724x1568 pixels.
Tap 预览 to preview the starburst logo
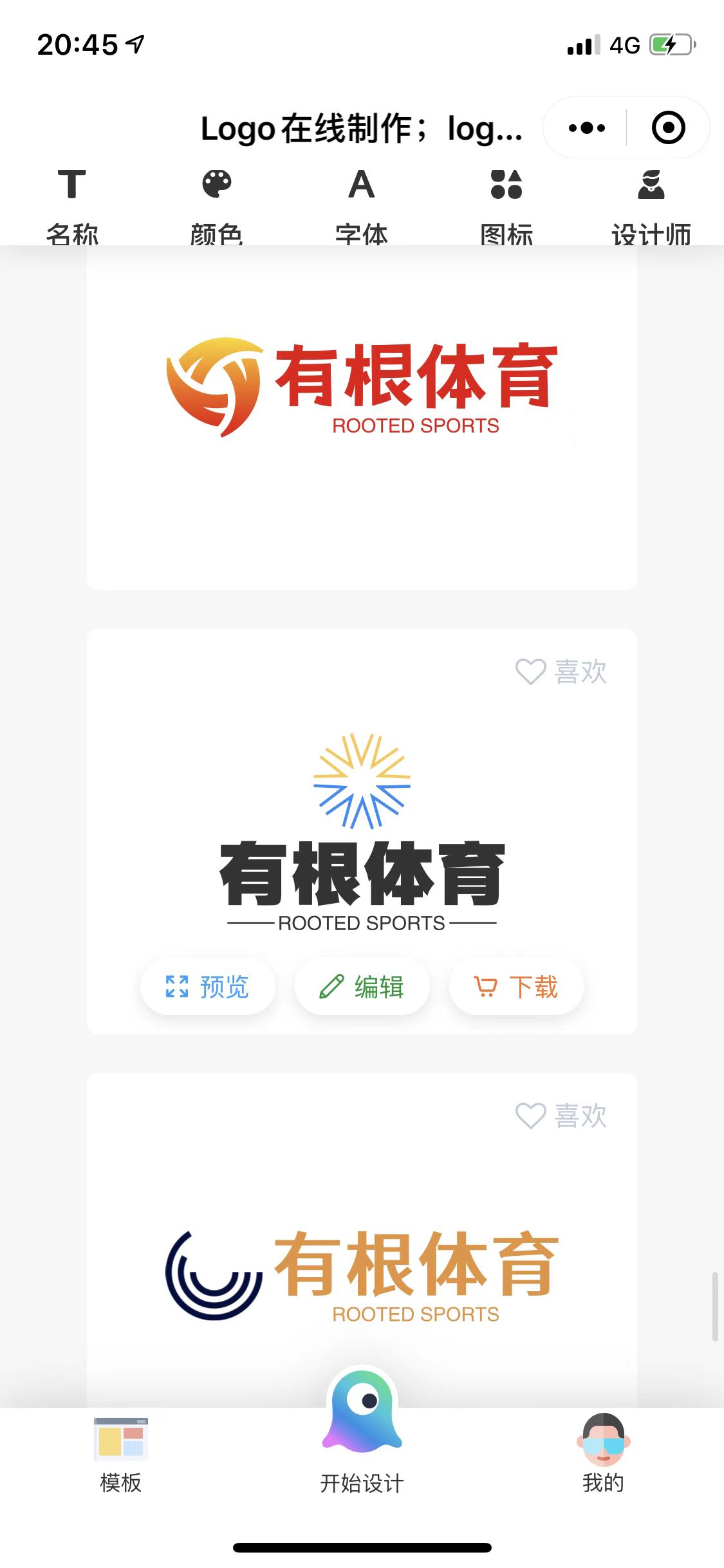coord(207,986)
